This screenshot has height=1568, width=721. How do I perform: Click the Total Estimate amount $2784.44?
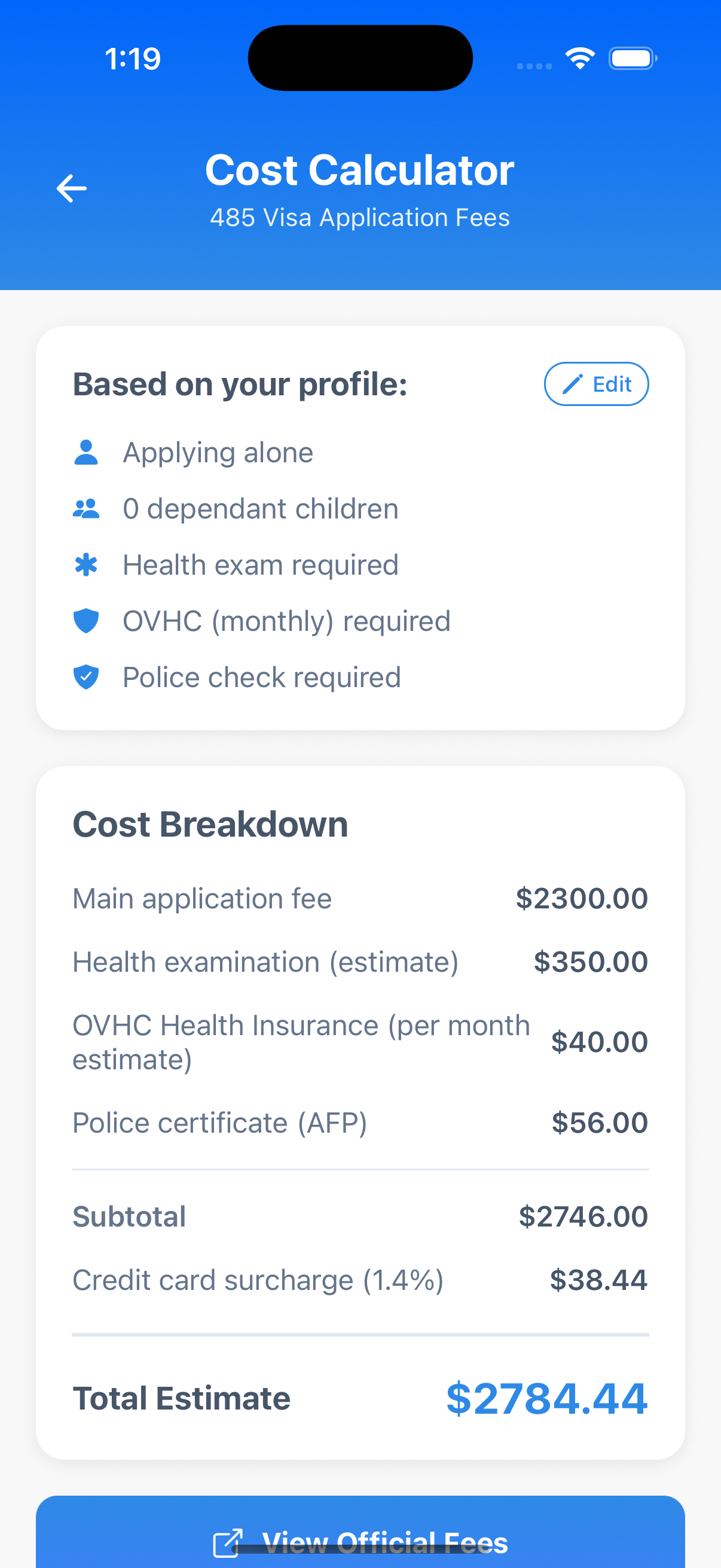coord(546,1398)
